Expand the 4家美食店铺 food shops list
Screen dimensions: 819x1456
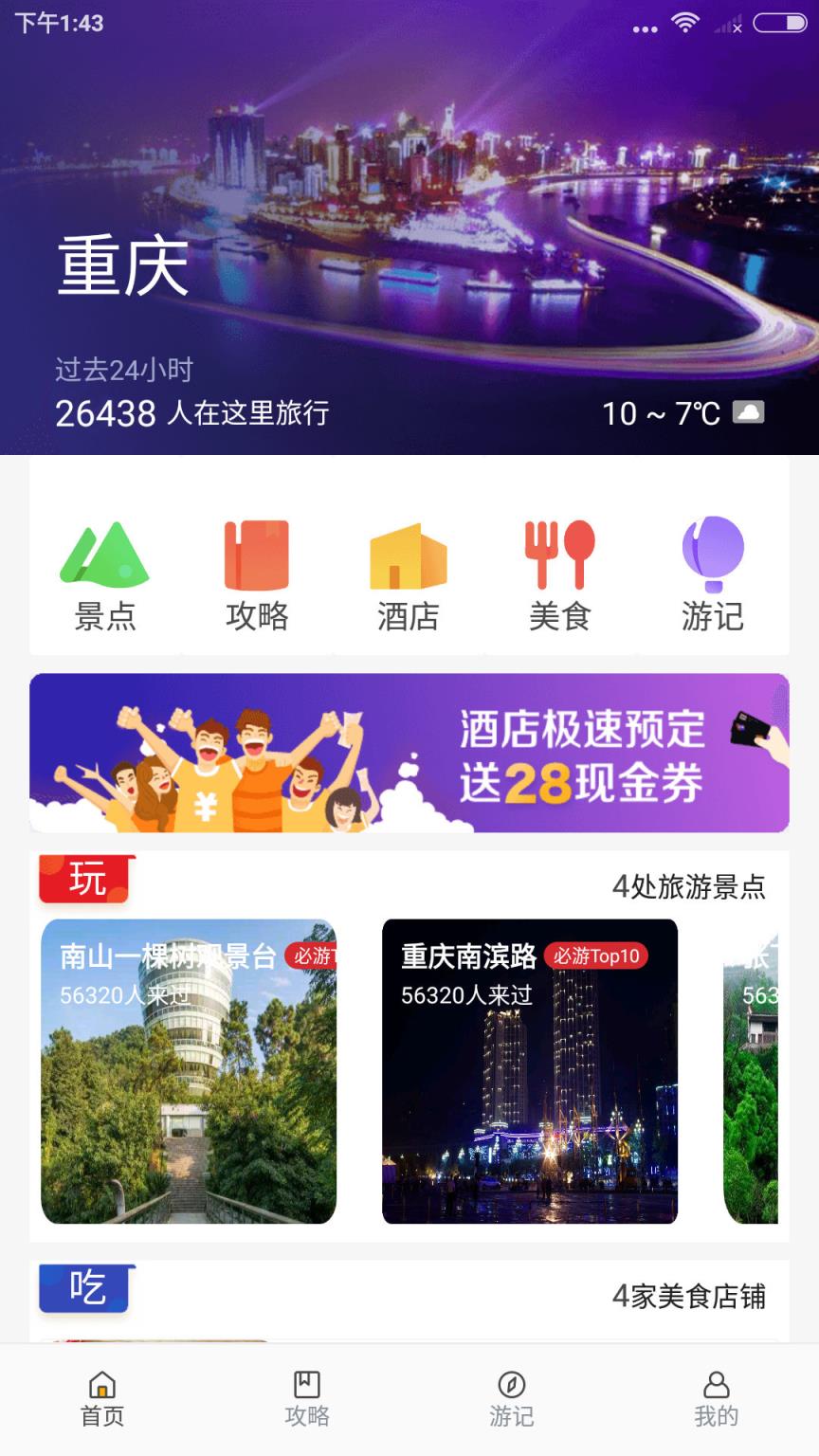[690, 1292]
